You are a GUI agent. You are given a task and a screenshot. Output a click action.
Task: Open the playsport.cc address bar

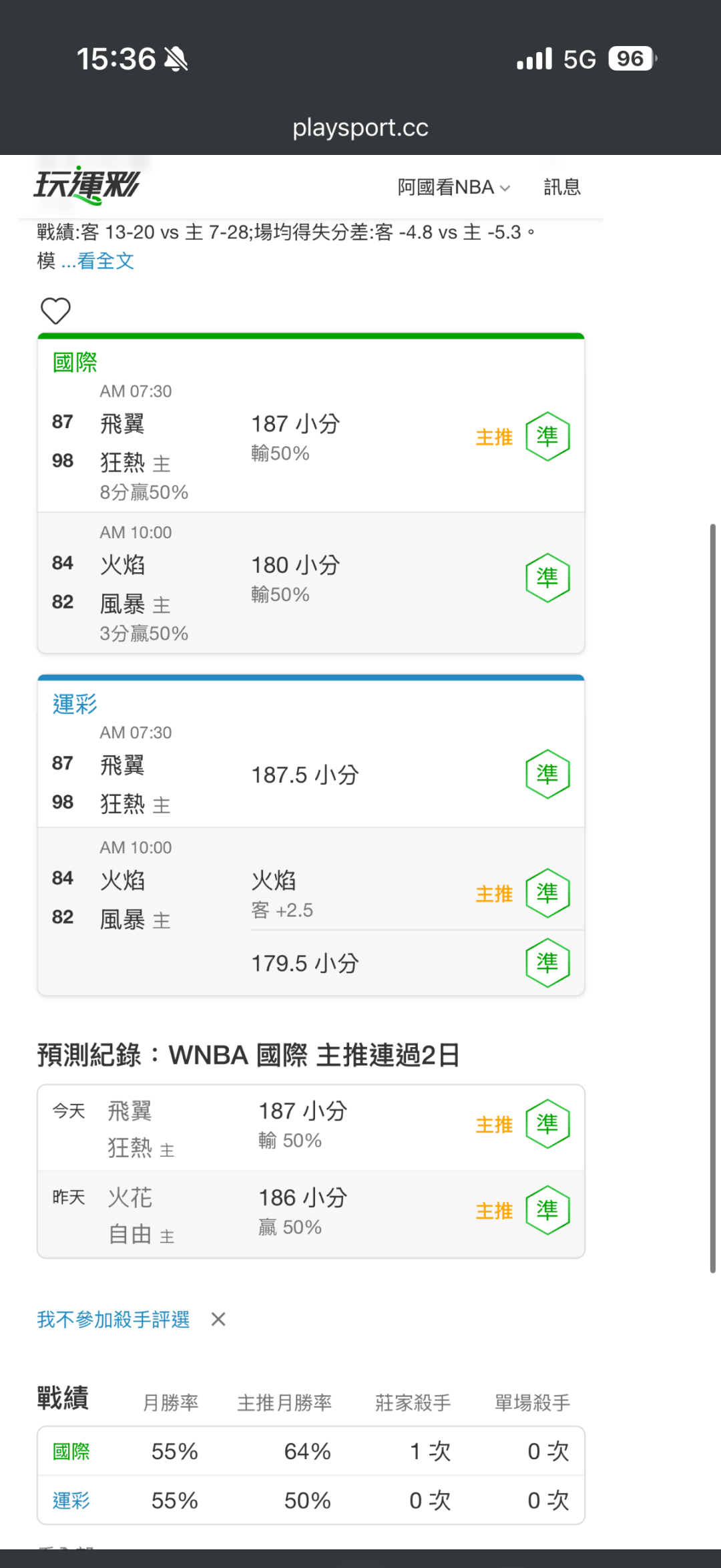pyautogui.click(x=360, y=127)
